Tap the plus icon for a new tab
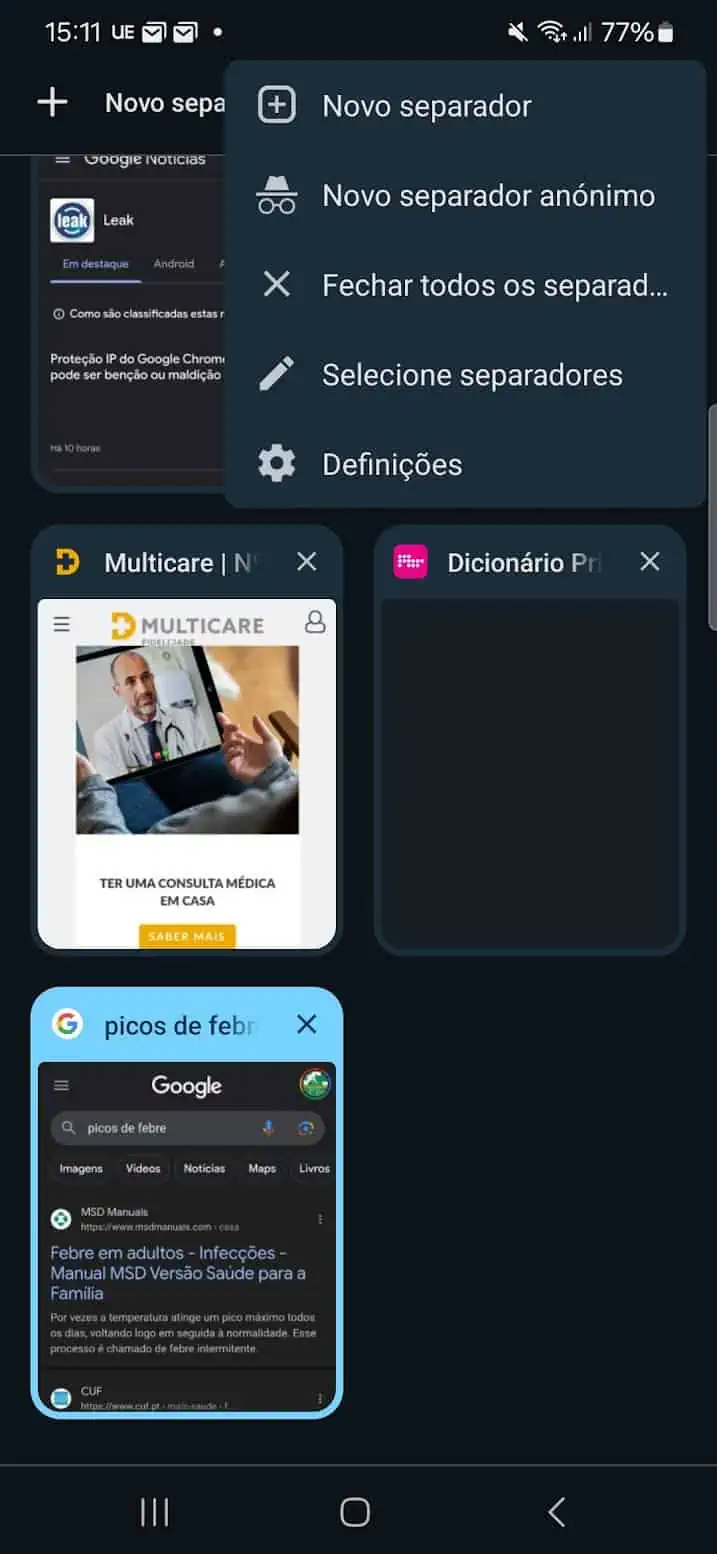Viewport: 717px width, 1554px height. pyautogui.click(x=52, y=102)
